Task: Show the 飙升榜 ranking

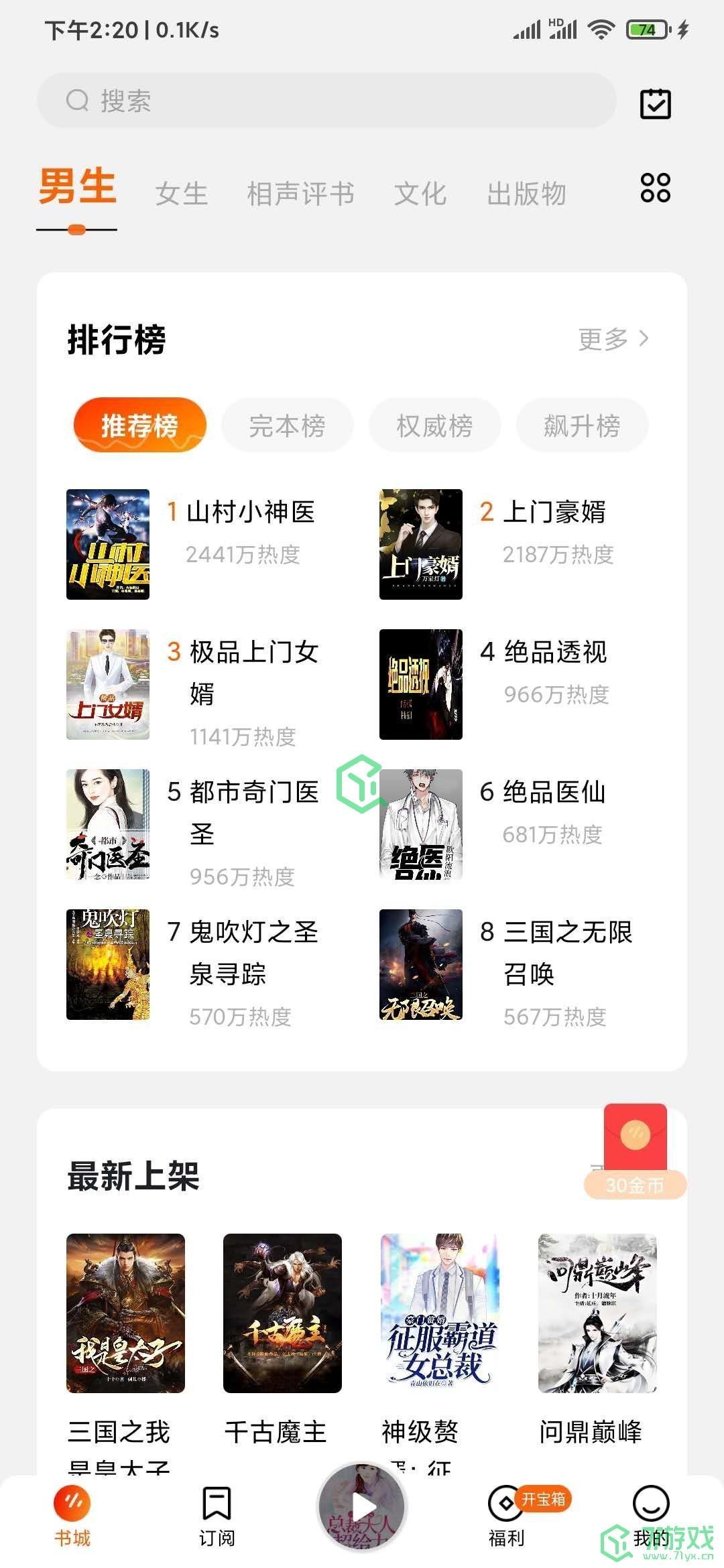Action: tap(582, 426)
